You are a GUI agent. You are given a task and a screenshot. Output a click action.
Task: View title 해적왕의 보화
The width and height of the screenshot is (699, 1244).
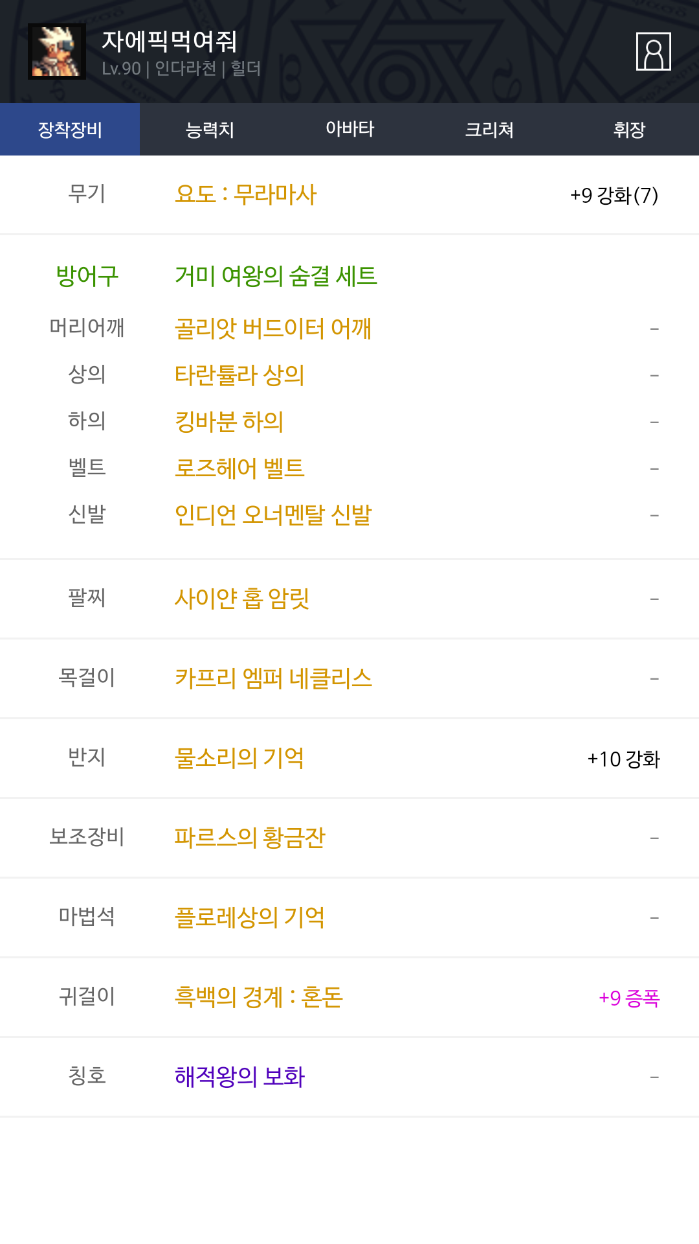pos(239,1077)
